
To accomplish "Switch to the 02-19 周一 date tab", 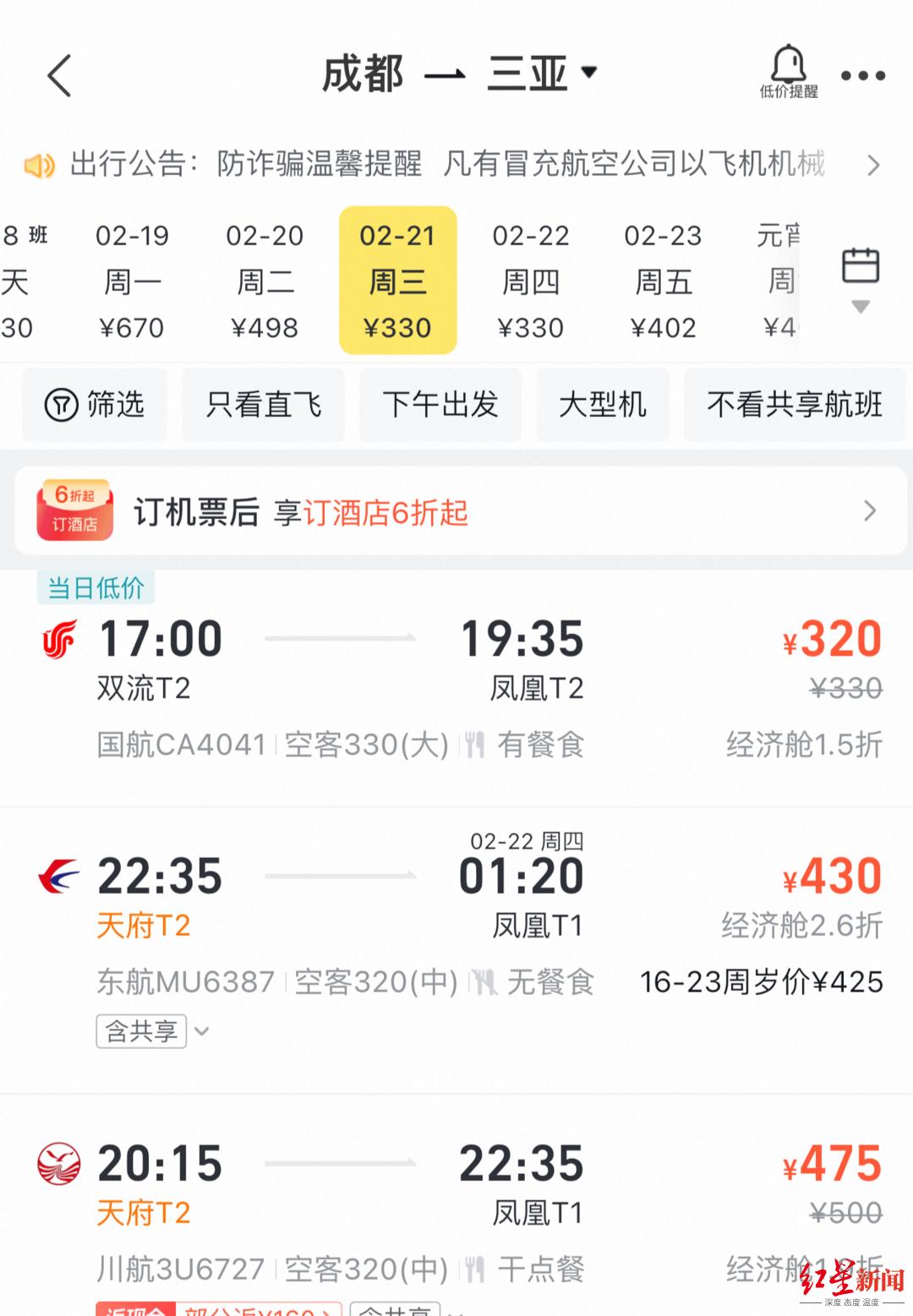I will click(x=132, y=279).
